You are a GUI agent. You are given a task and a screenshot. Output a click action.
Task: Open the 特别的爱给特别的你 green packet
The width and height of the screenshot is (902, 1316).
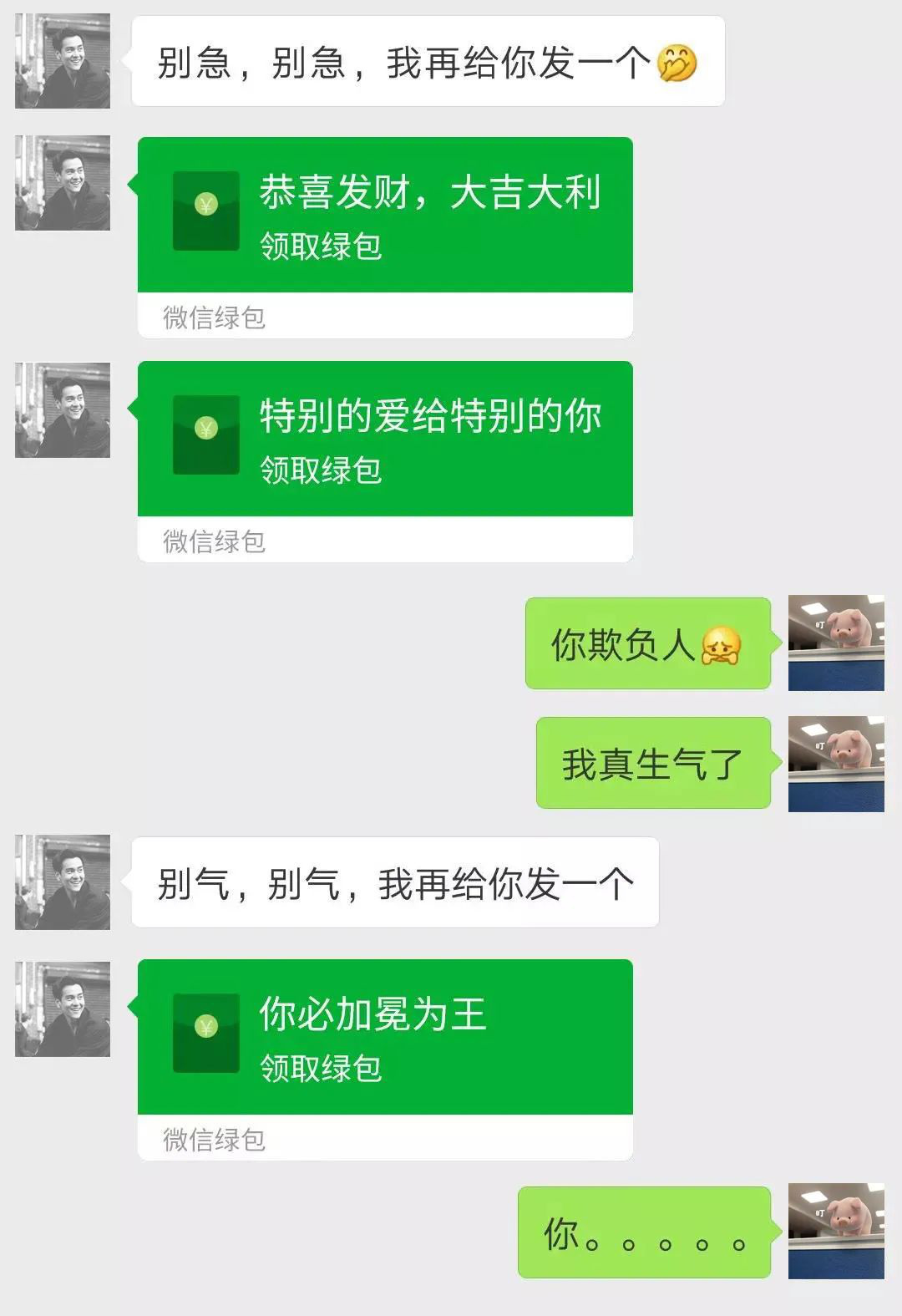[x=385, y=439]
